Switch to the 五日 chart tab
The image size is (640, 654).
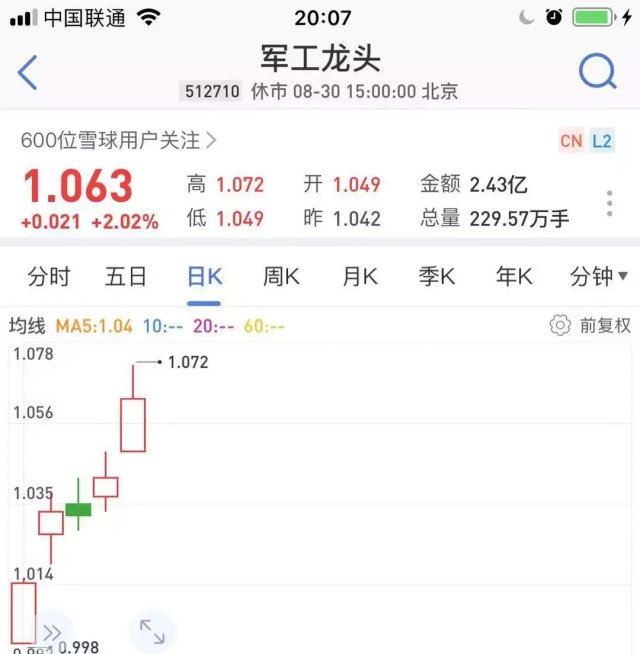click(126, 277)
